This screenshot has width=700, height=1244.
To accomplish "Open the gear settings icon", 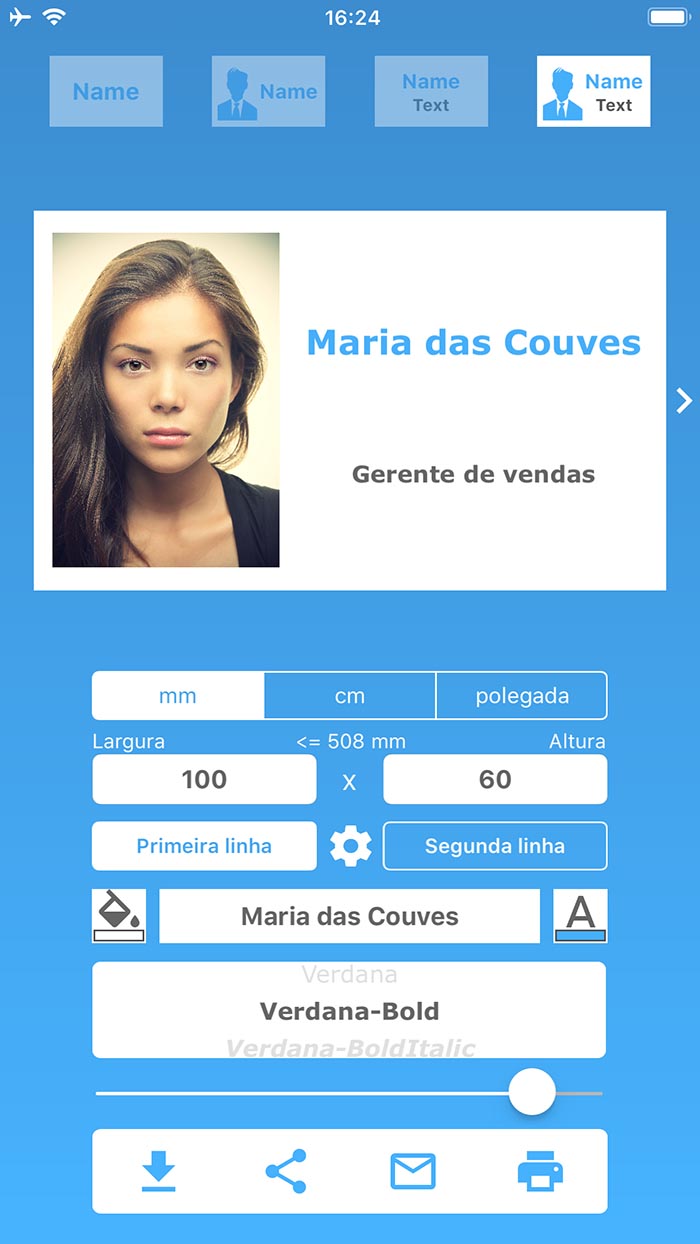I will (x=350, y=846).
